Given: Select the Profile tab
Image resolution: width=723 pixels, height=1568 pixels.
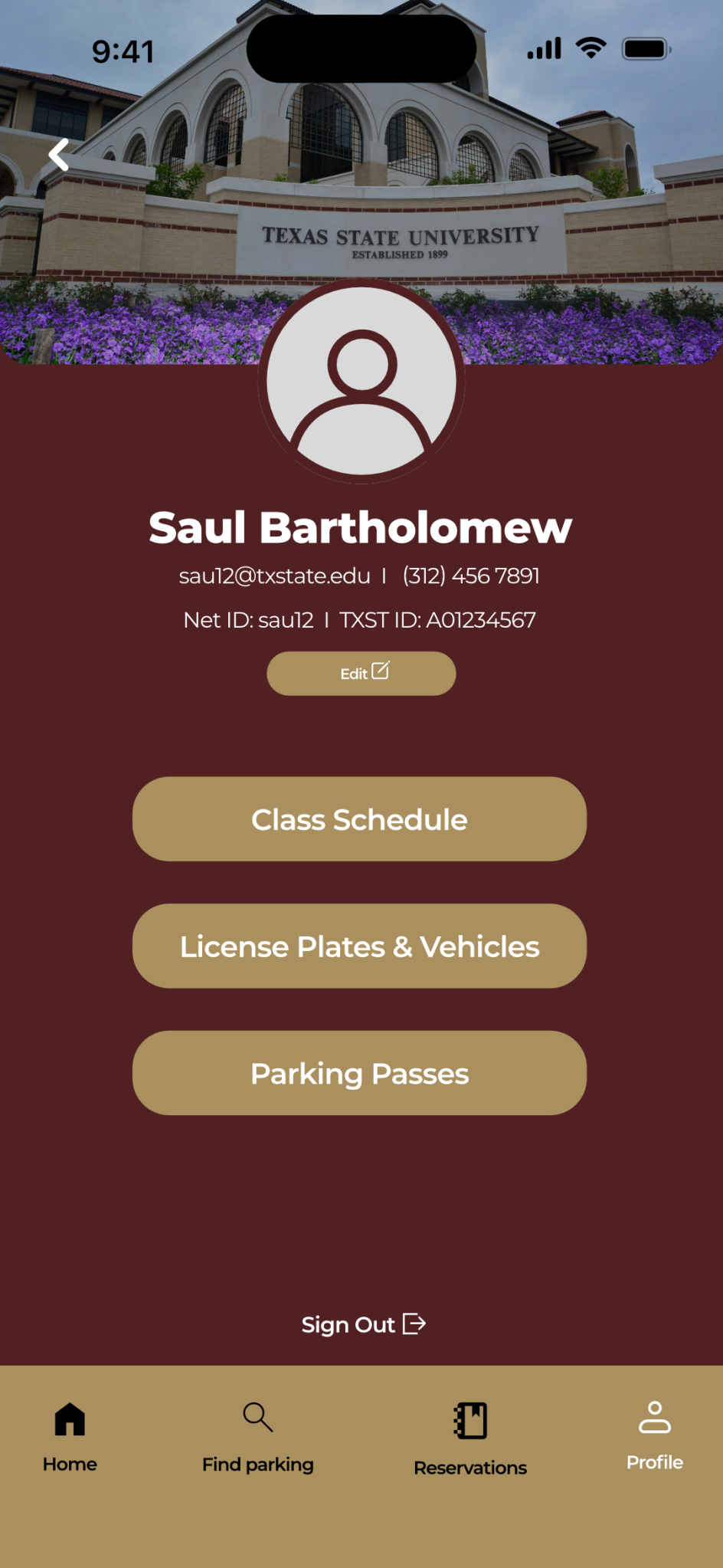Looking at the screenshot, I should click(655, 1435).
